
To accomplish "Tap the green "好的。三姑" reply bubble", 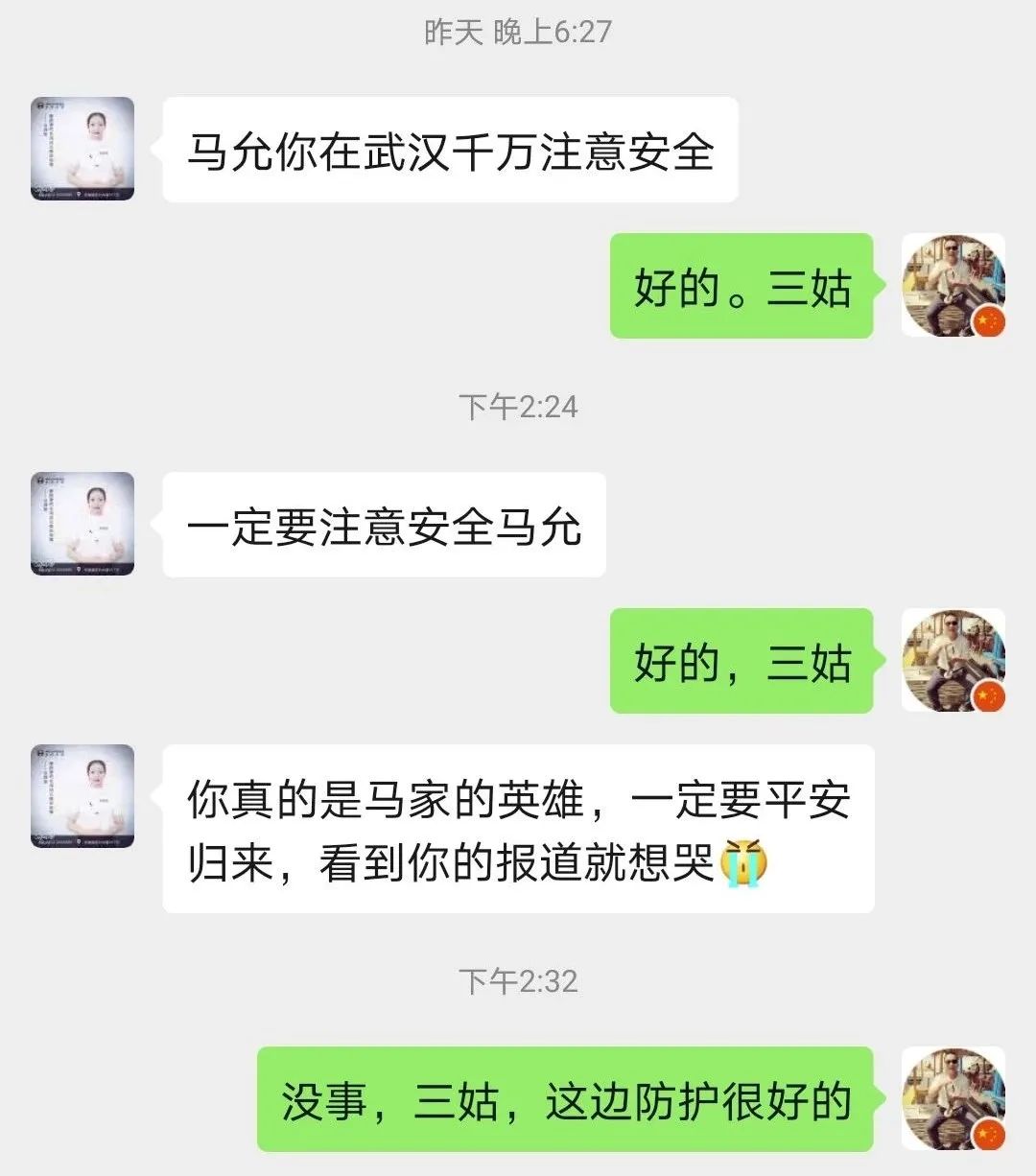I will pos(743,288).
